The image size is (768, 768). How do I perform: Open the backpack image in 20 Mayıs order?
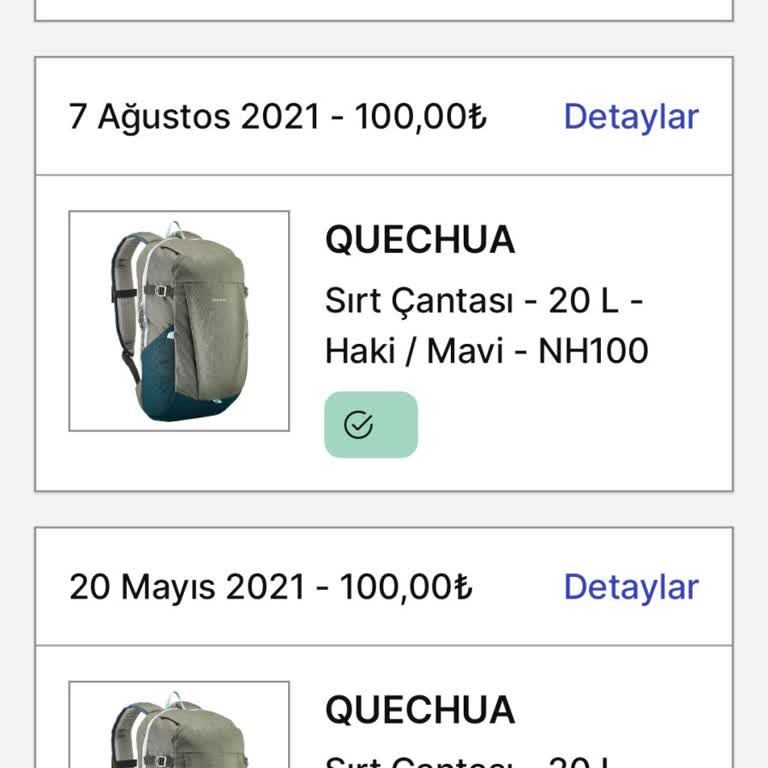coord(179,726)
